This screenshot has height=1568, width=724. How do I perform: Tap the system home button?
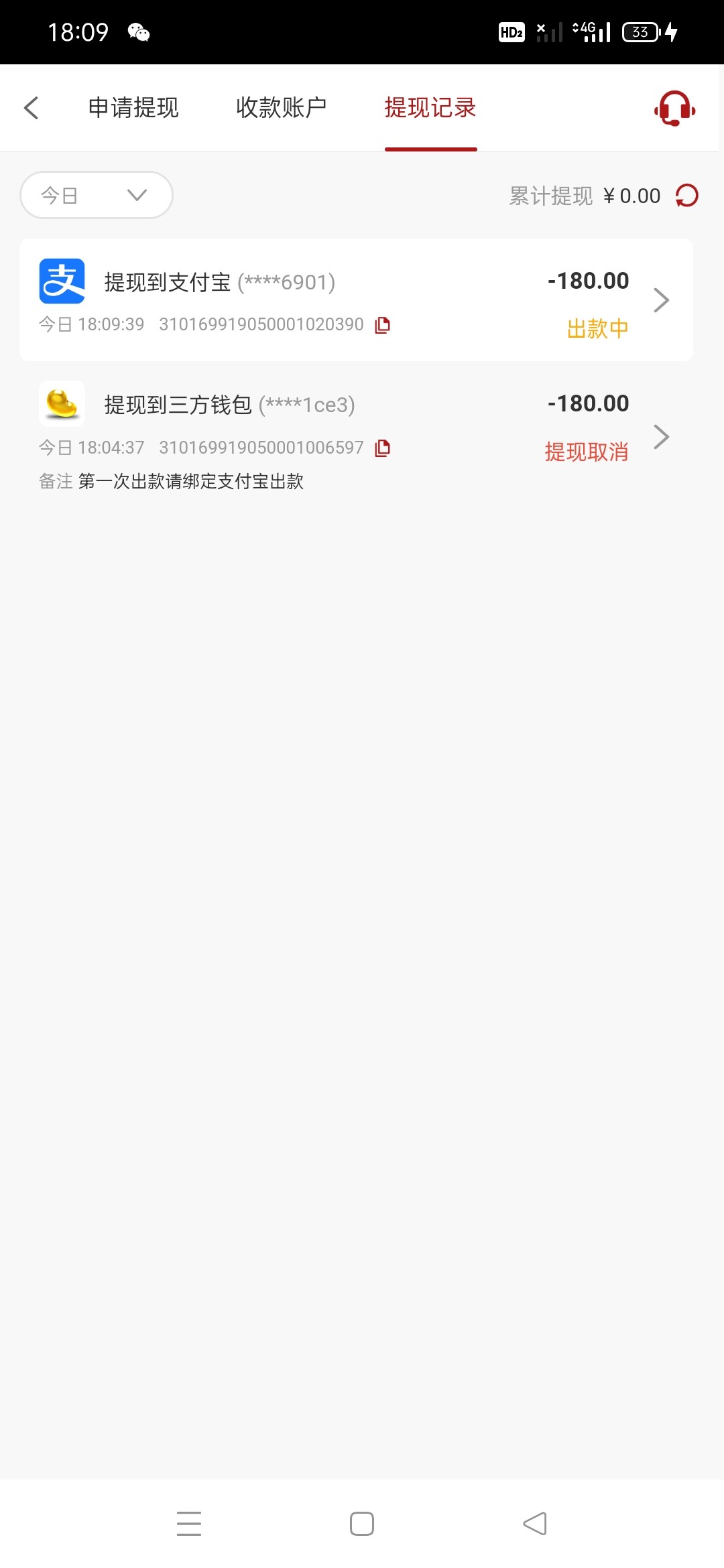pyautogui.click(x=362, y=1523)
